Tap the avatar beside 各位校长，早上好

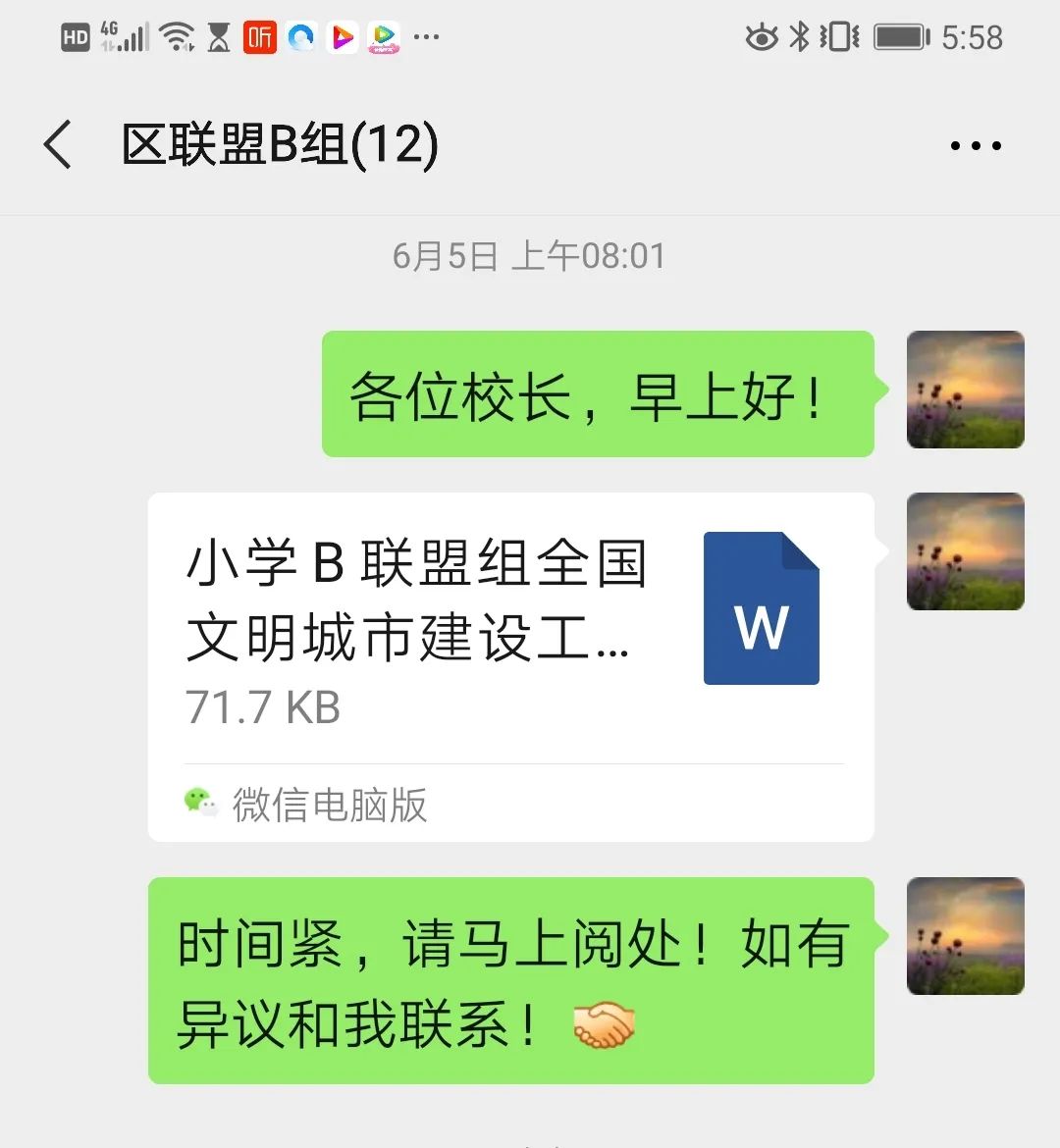pos(965,390)
